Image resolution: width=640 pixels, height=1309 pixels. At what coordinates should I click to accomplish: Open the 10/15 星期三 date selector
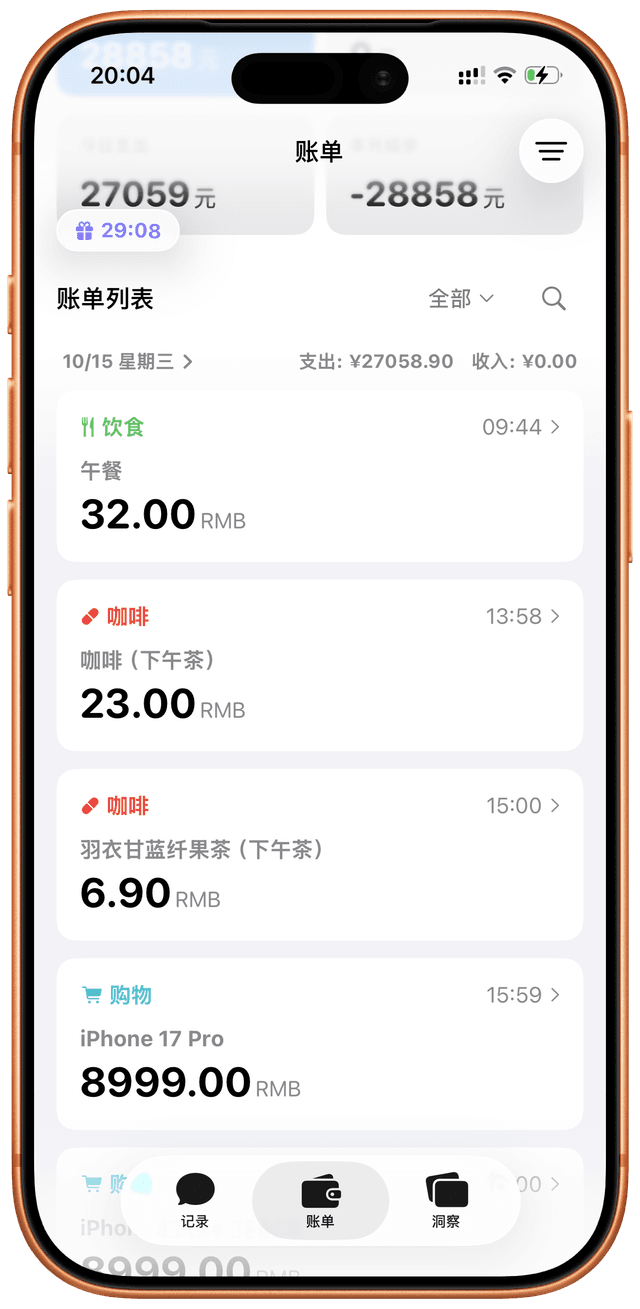pyautogui.click(x=128, y=361)
